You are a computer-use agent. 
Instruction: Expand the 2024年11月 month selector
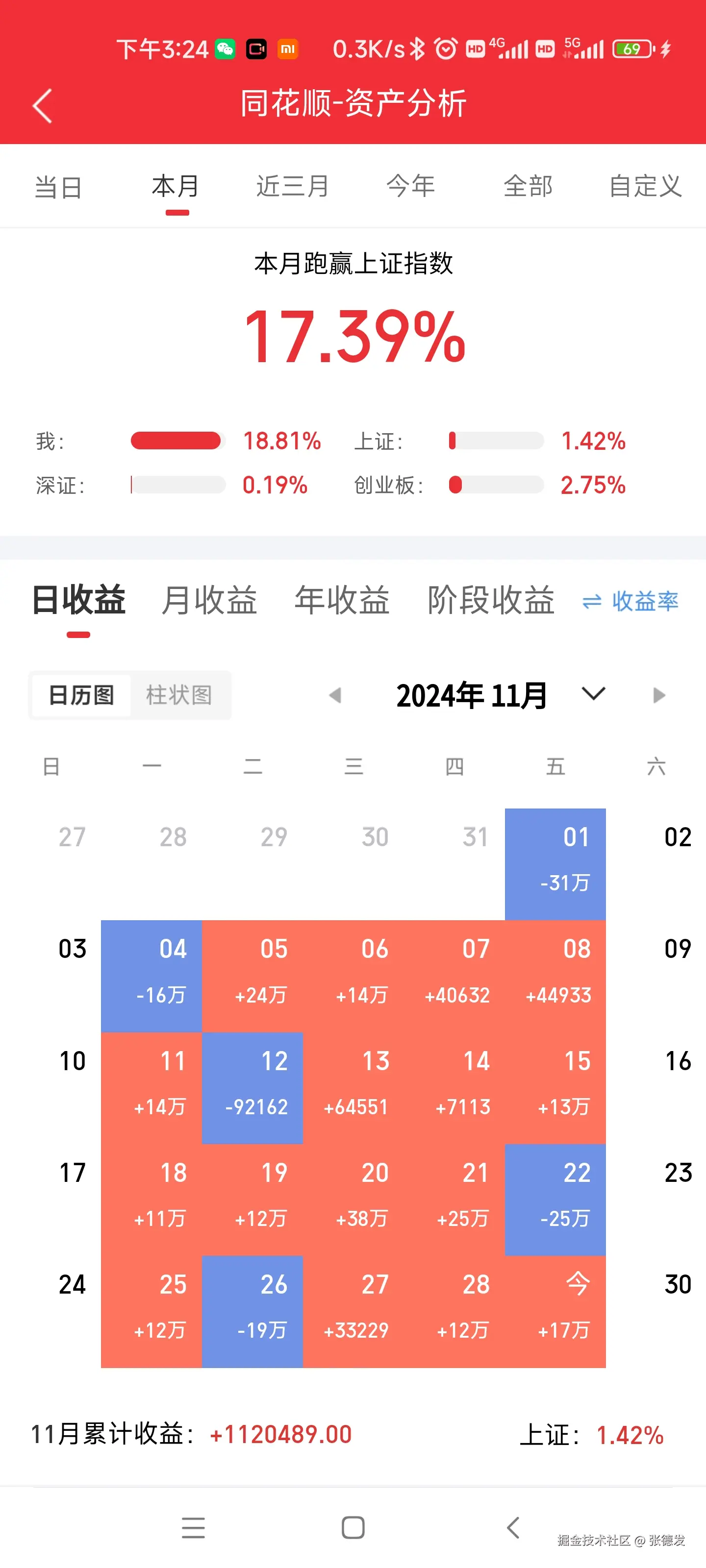tap(472, 694)
